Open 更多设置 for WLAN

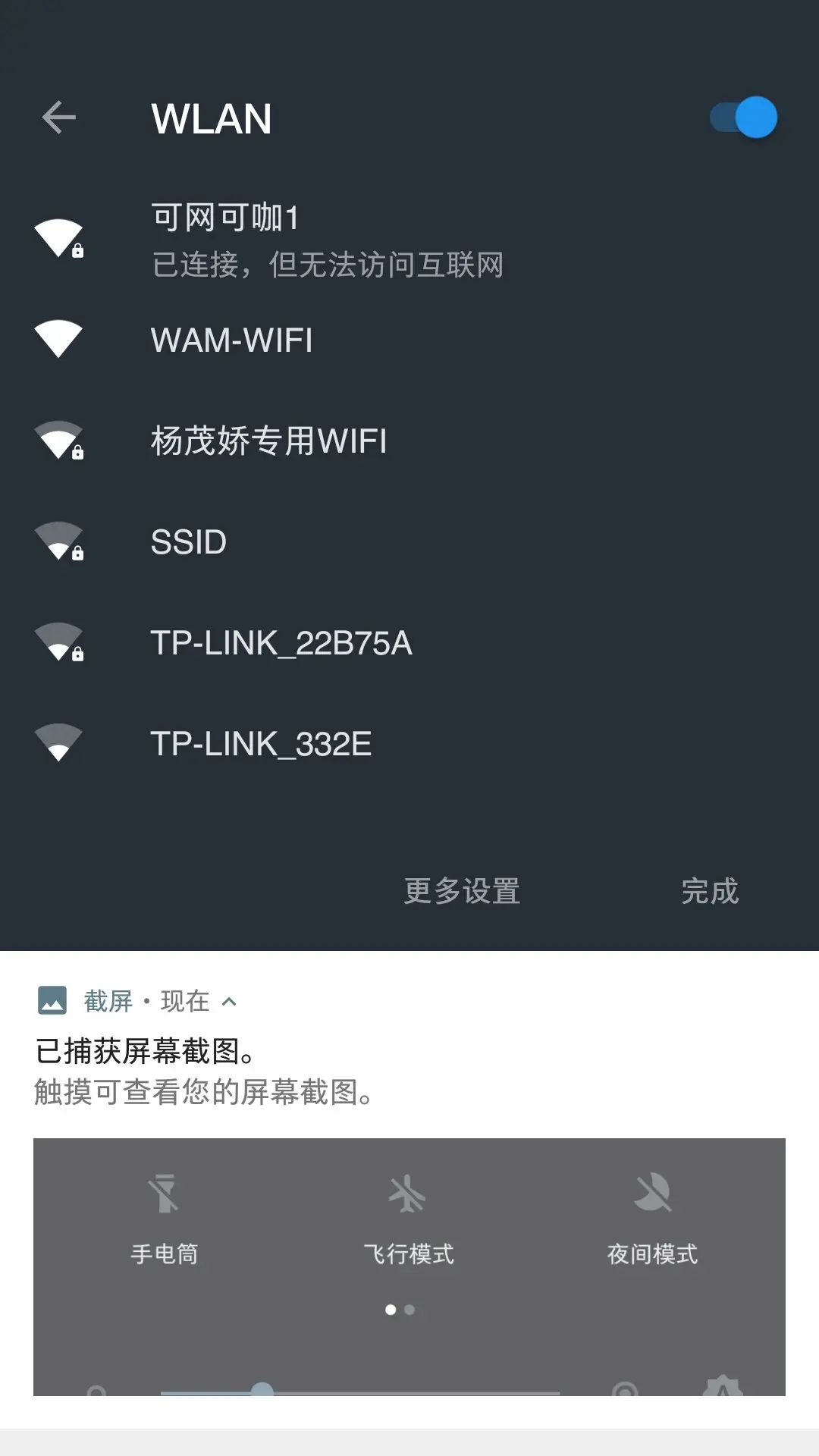click(x=462, y=891)
